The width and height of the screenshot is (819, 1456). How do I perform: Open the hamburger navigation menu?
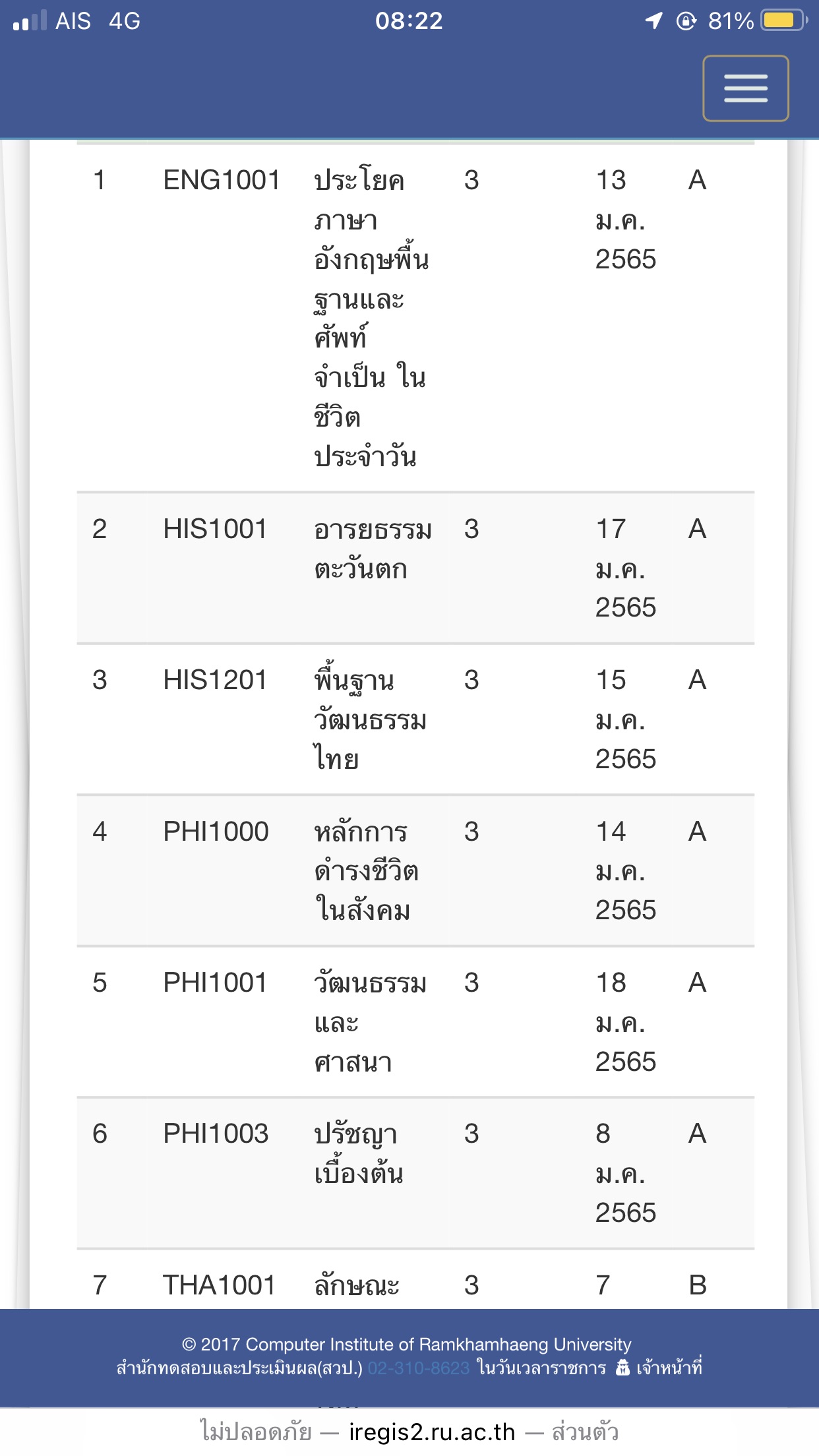tap(746, 88)
